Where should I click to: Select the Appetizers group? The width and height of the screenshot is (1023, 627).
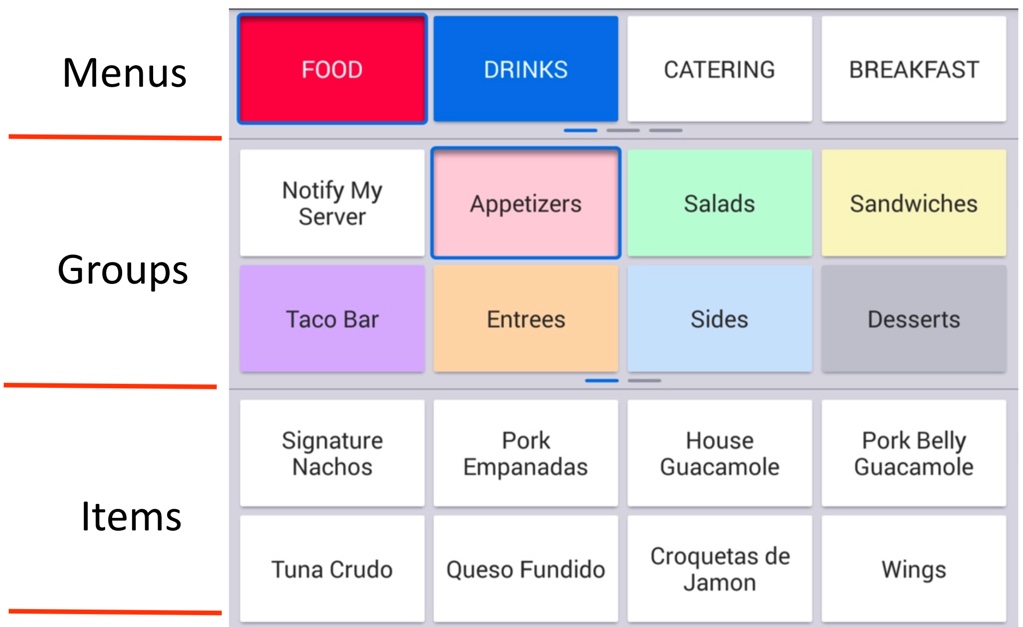click(525, 203)
